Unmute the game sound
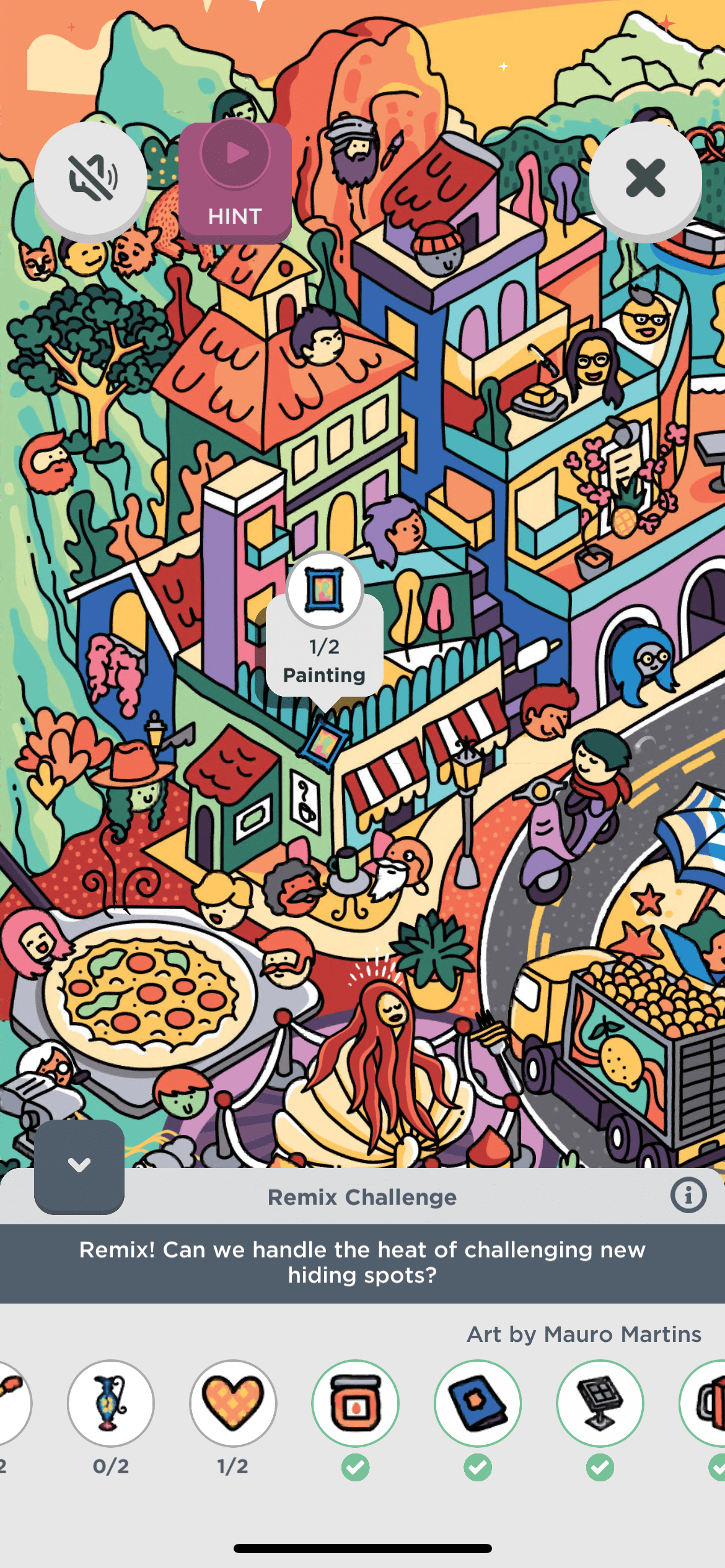The height and width of the screenshot is (1568, 725). click(x=90, y=179)
